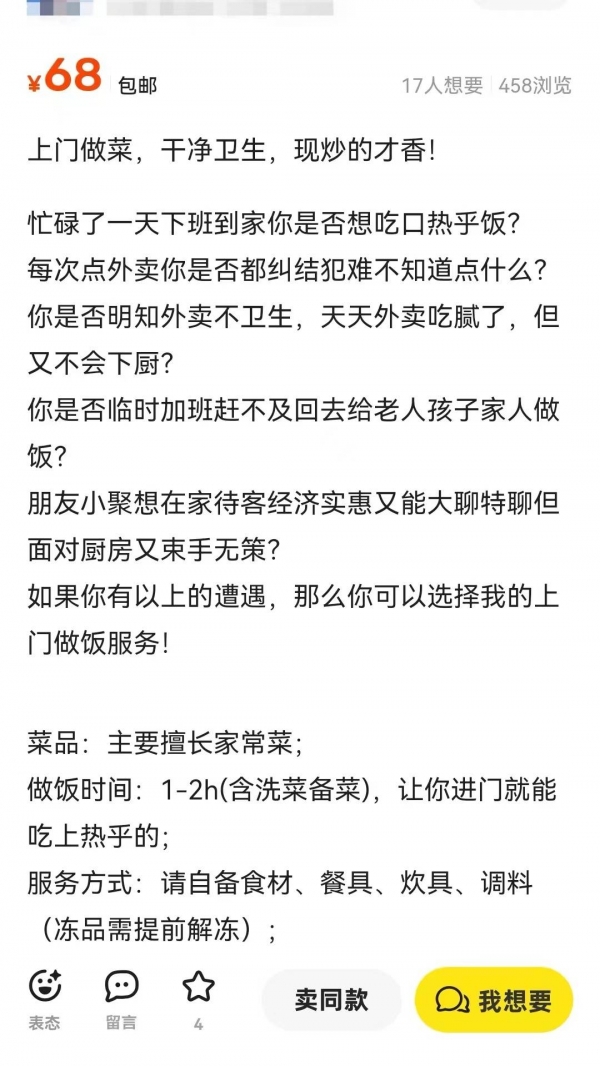Tap the 表态 reaction icon
The image size is (600, 1066).
45,986
